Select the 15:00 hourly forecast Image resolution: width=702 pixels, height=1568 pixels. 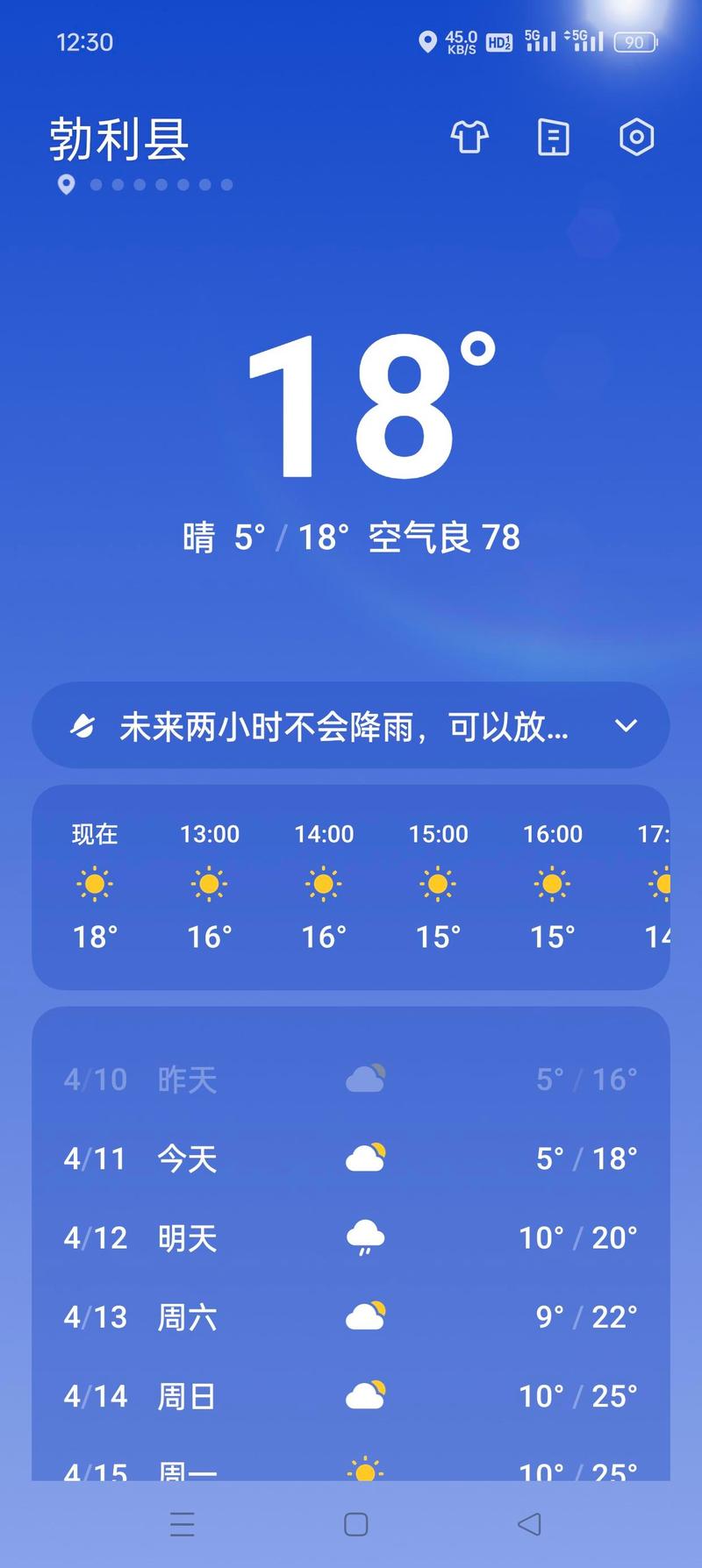click(x=437, y=884)
